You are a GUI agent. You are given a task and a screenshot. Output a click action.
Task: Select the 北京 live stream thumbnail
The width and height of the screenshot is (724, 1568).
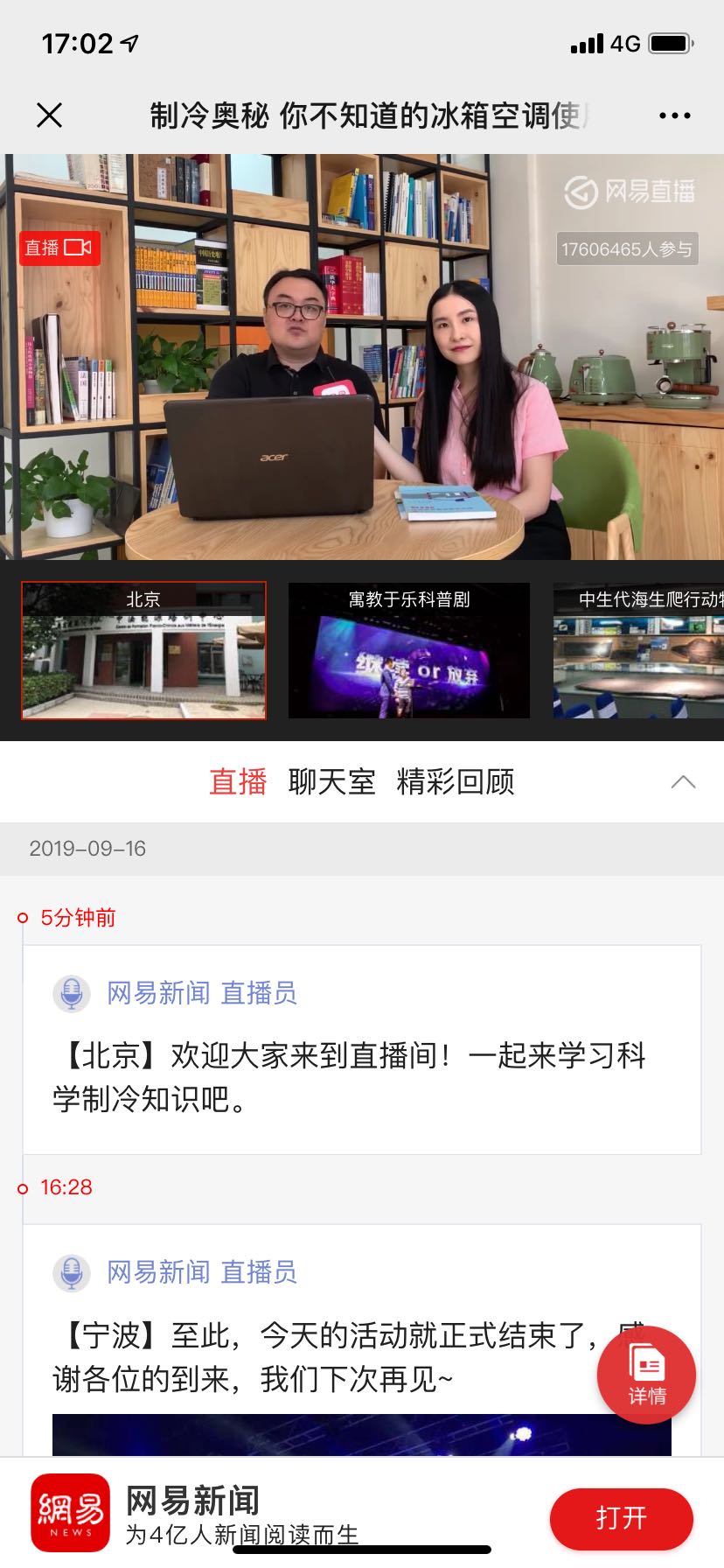tap(143, 651)
